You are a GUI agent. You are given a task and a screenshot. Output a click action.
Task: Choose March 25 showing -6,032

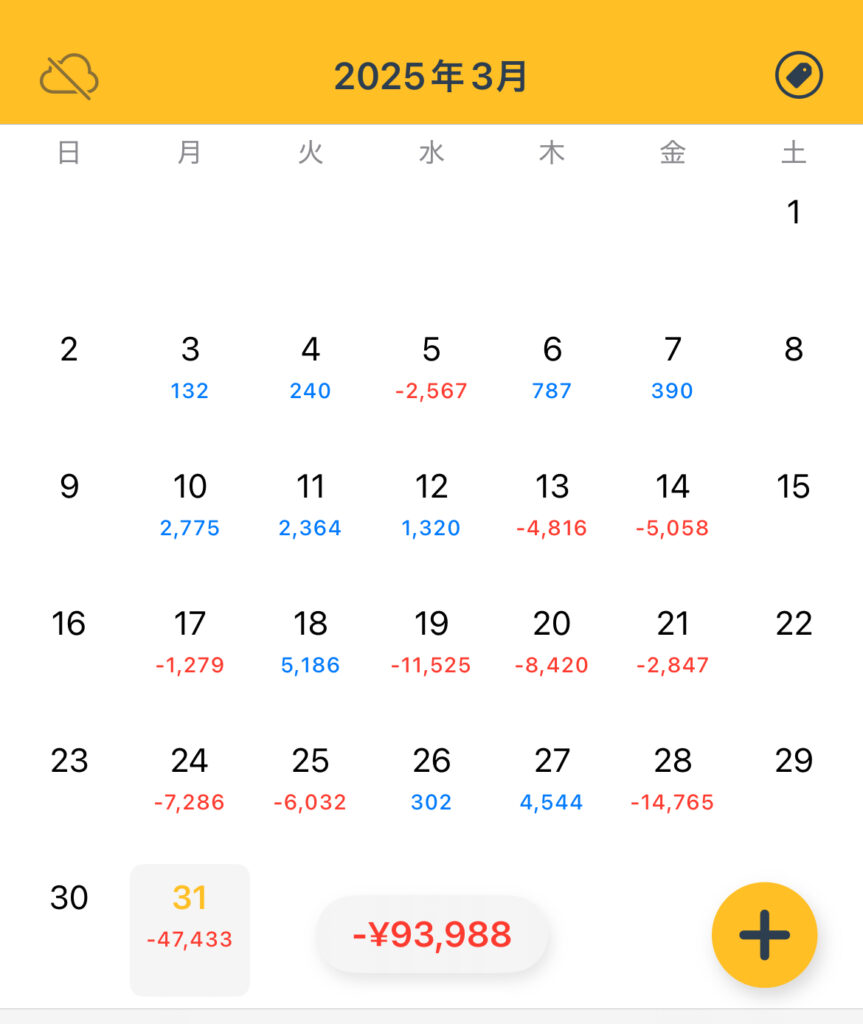point(310,778)
